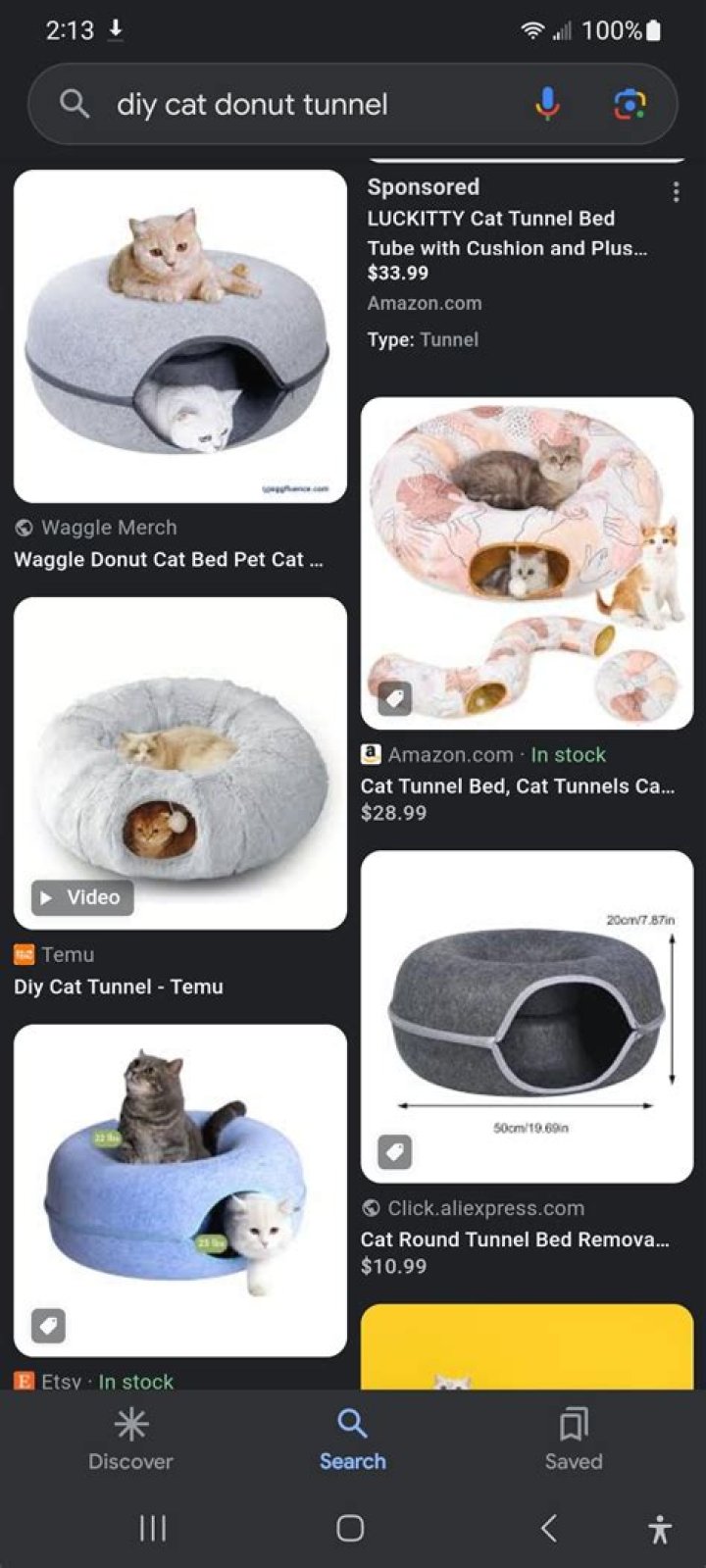Open the Etsy blue donut cat bed image
This screenshot has height=1568, width=706.
[180, 1190]
